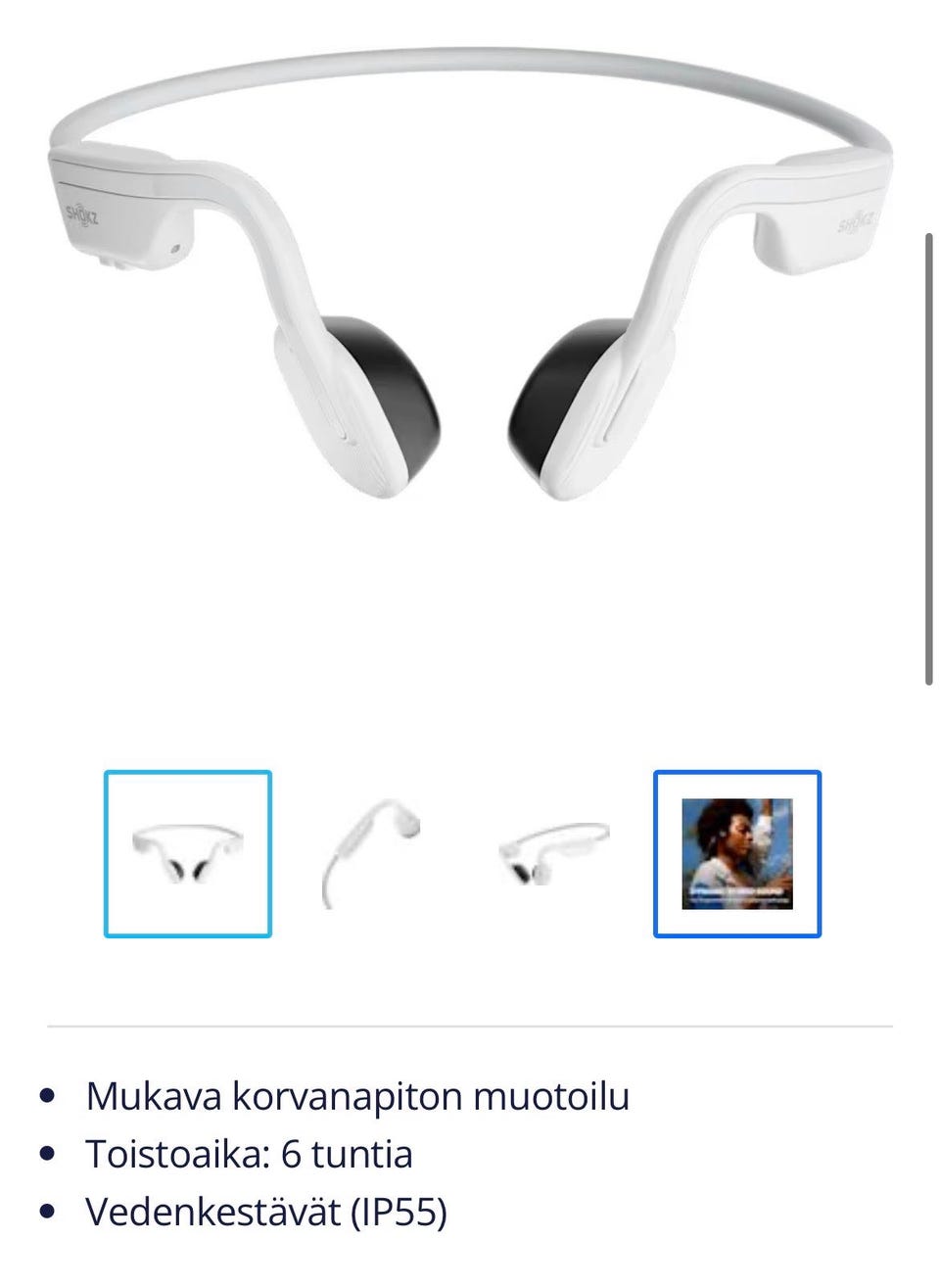This screenshot has width=940, height=1288.
Task: Select the currently highlighted first thumbnail
Action: (187, 853)
